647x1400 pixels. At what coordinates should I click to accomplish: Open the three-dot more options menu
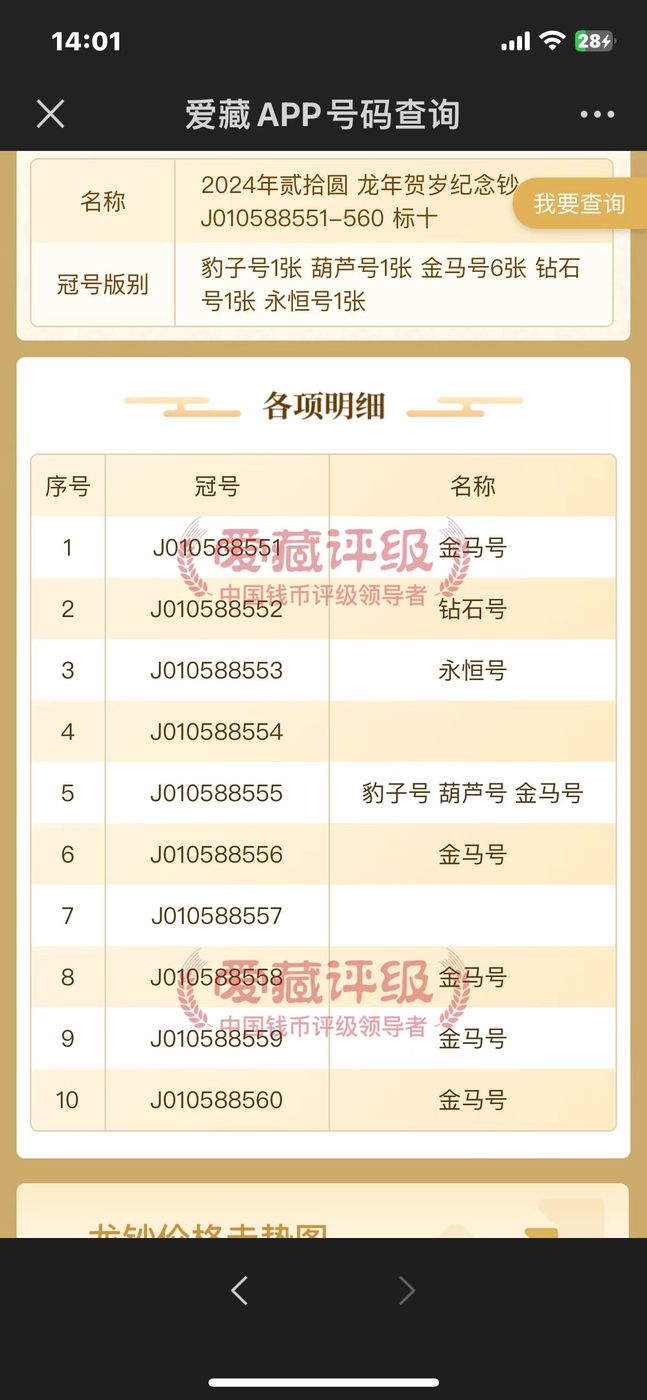tap(597, 114)
